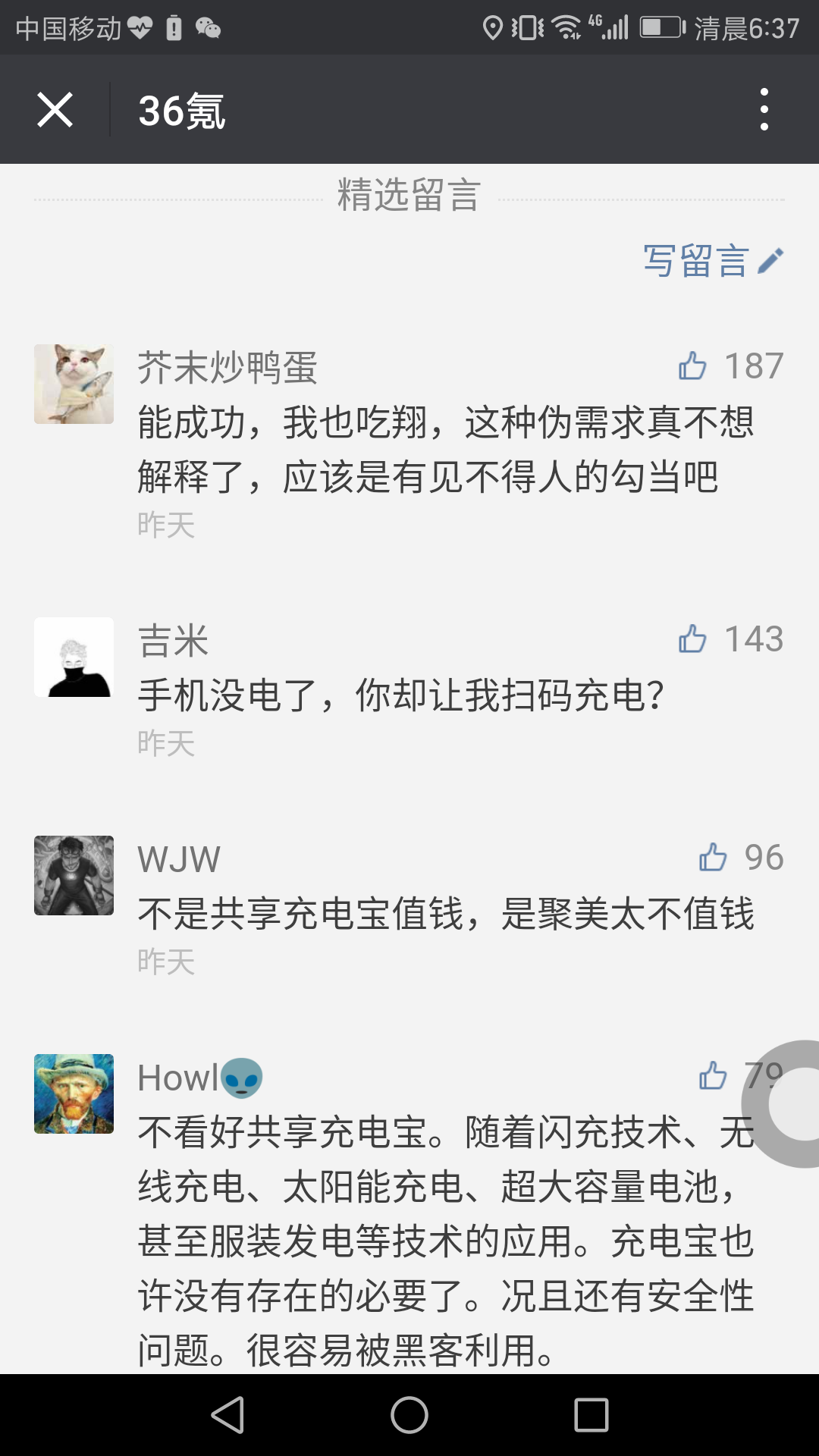Tap 写留言 to write a comment

click(713, 261)
